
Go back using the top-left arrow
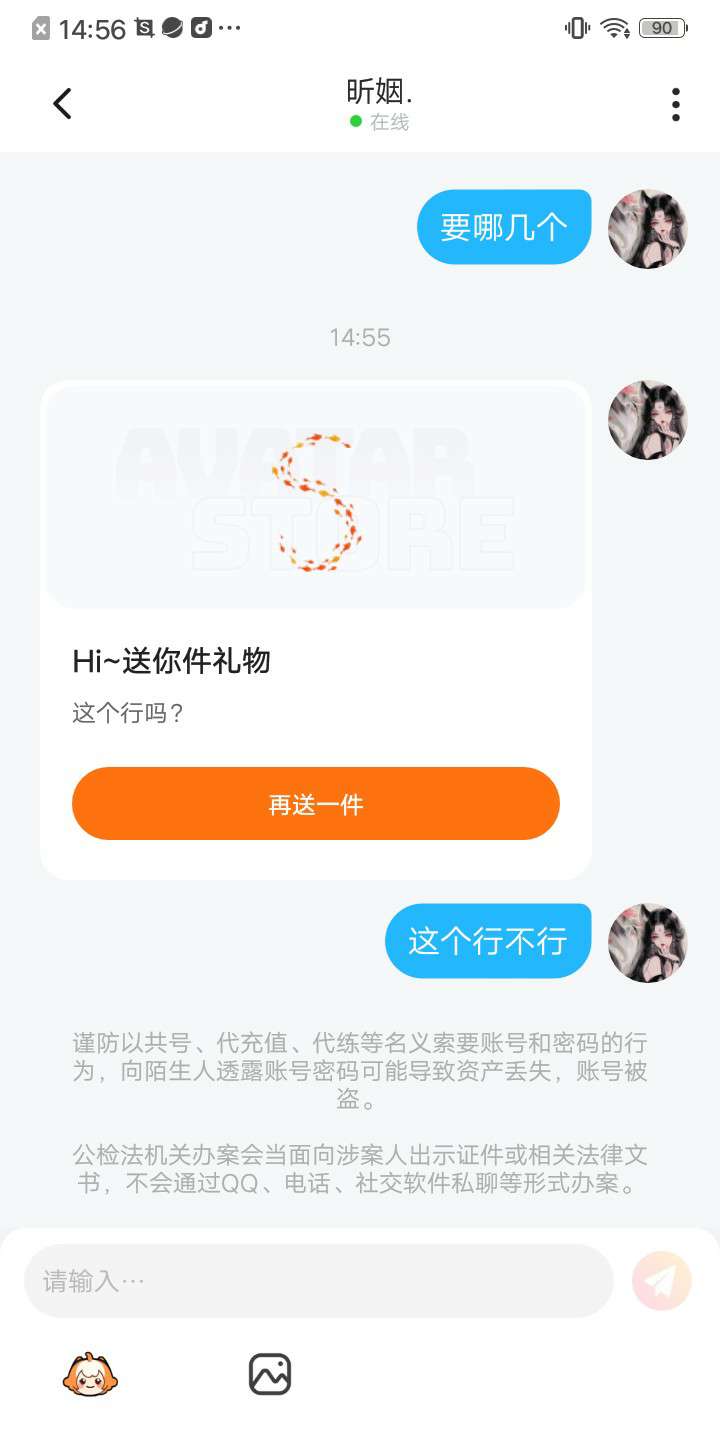click(x=62, y=104)
